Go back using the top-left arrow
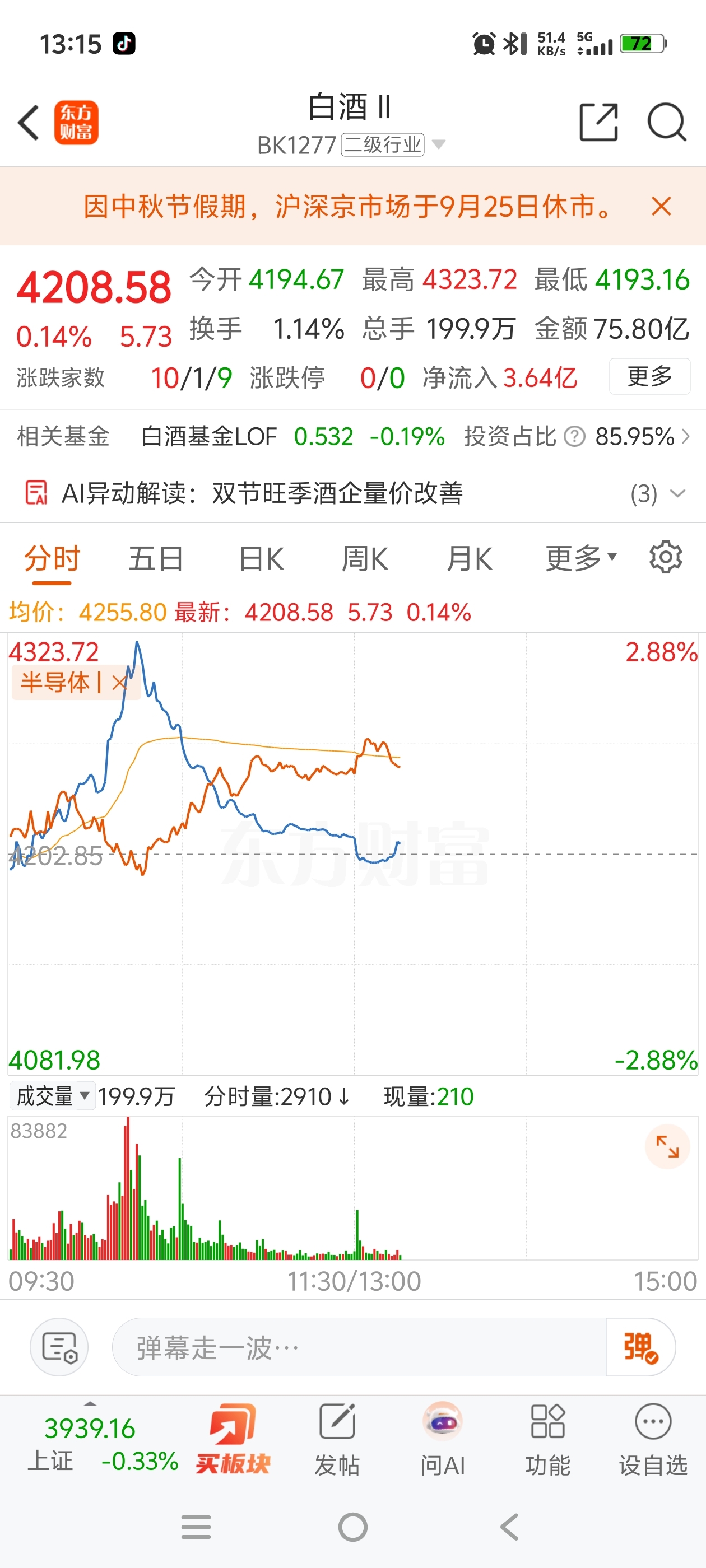This screenshot has width=706, height=1568. coord(29,123)
